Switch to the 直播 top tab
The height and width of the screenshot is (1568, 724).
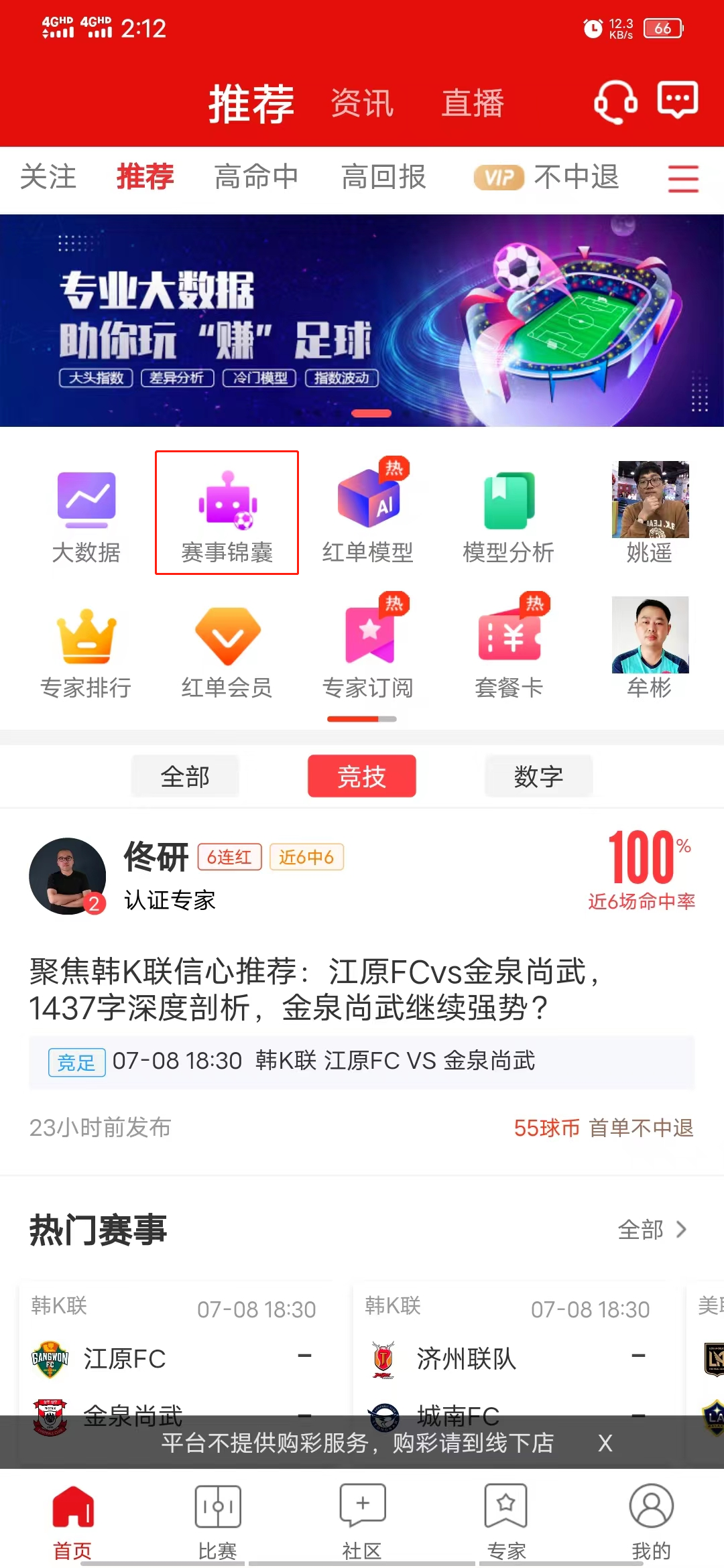click(x=473, y=104)
